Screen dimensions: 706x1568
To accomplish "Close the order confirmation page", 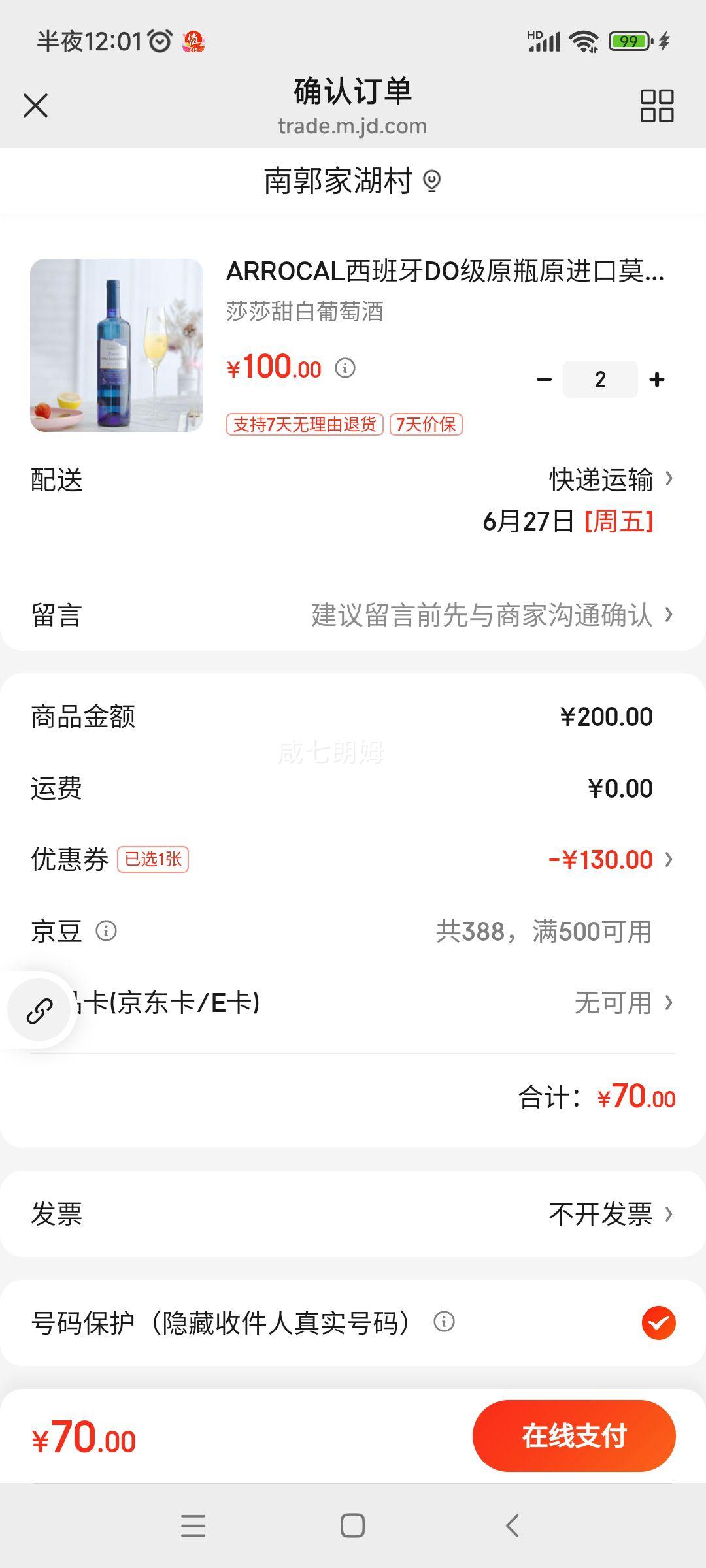I will pyautogui.click(x=35, y=105).
